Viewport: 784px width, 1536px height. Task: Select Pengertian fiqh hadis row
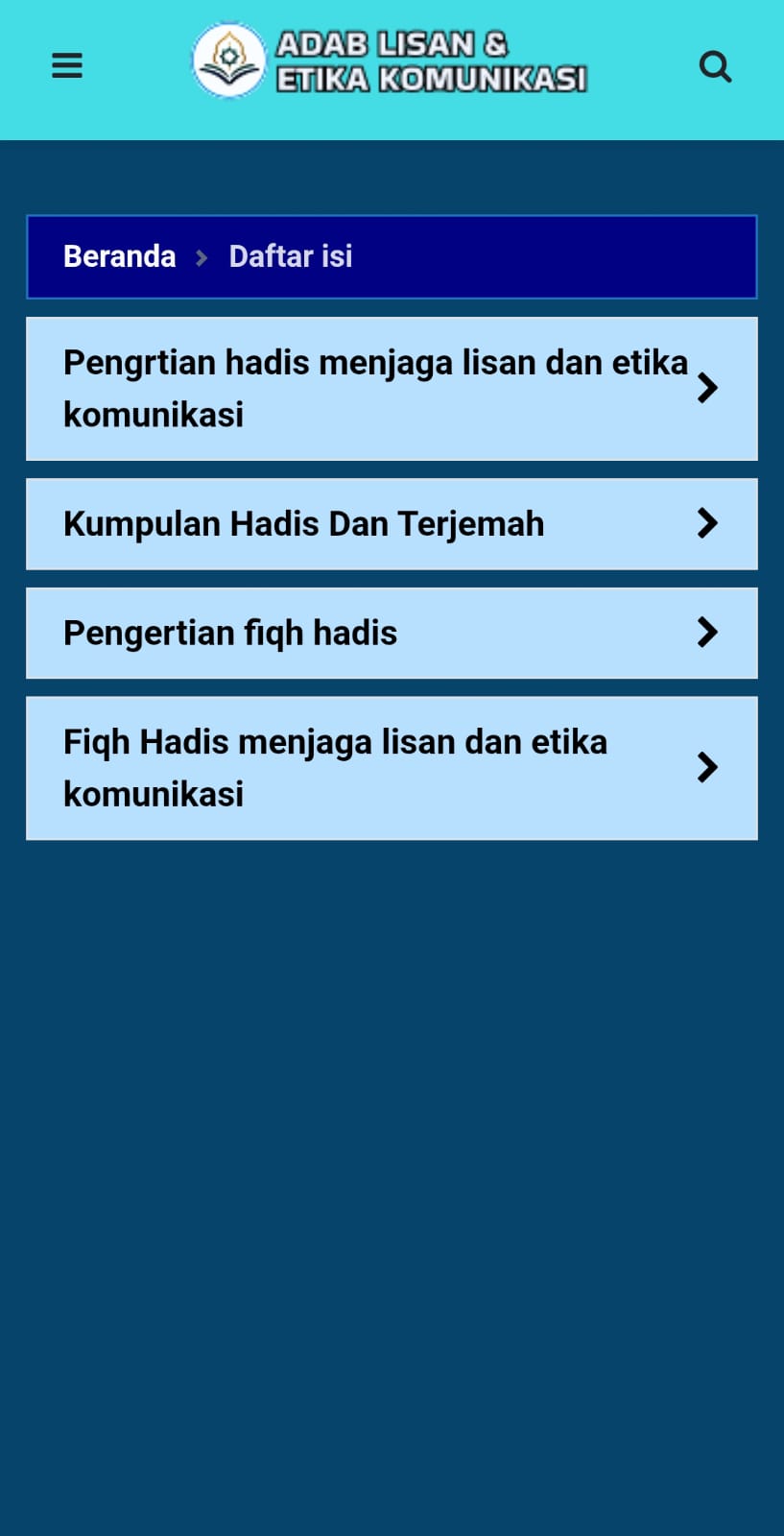[392, 634]
